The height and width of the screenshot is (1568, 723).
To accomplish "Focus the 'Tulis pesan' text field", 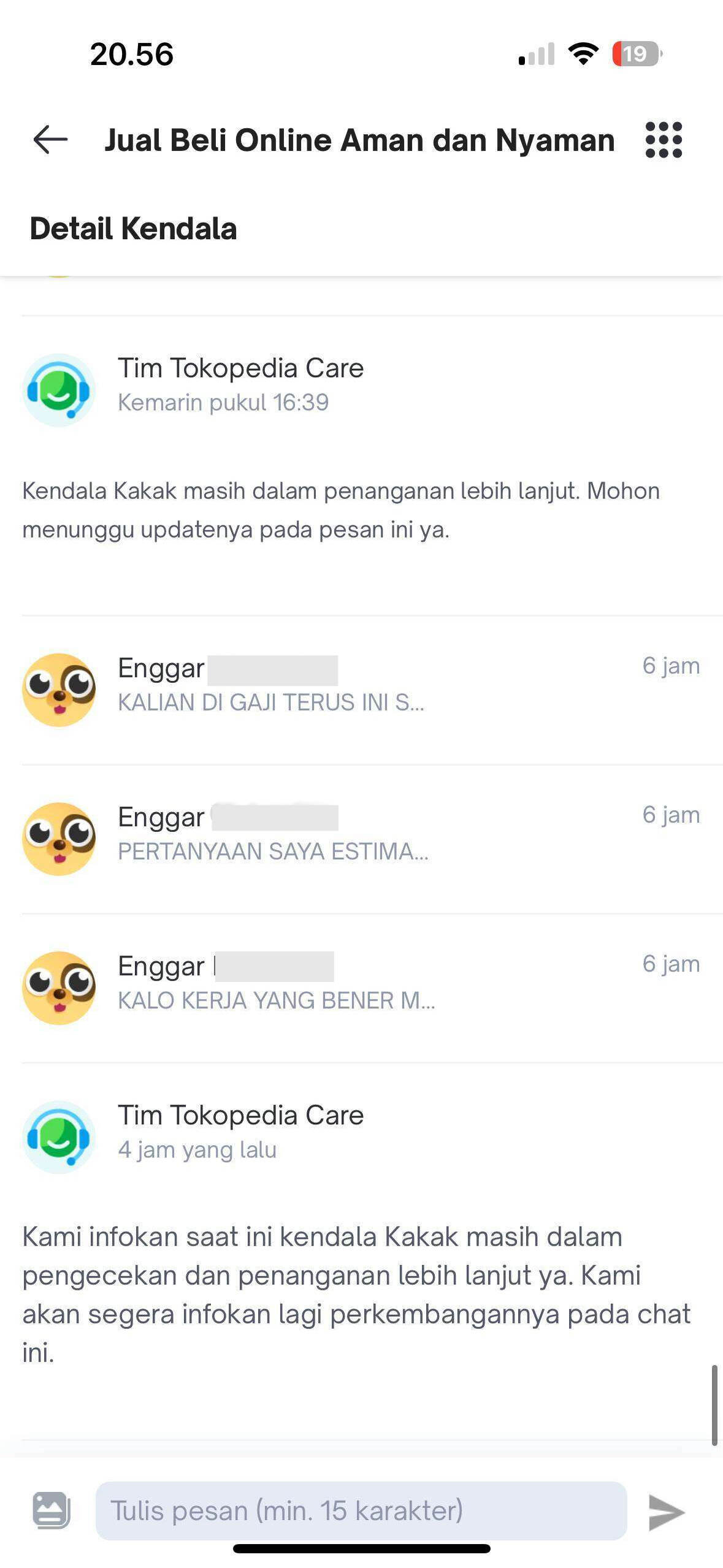I will click(x=361, y=1510).
